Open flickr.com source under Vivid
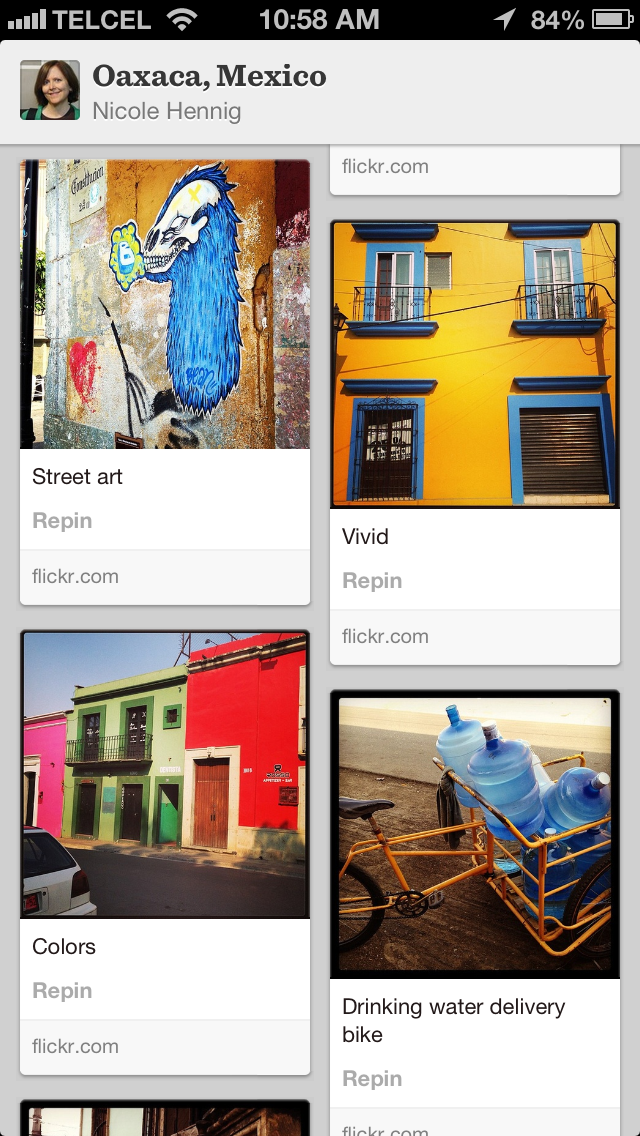The height and width of the screenshot is (1136, 640). pyautogui.click(x=386, y=637)
